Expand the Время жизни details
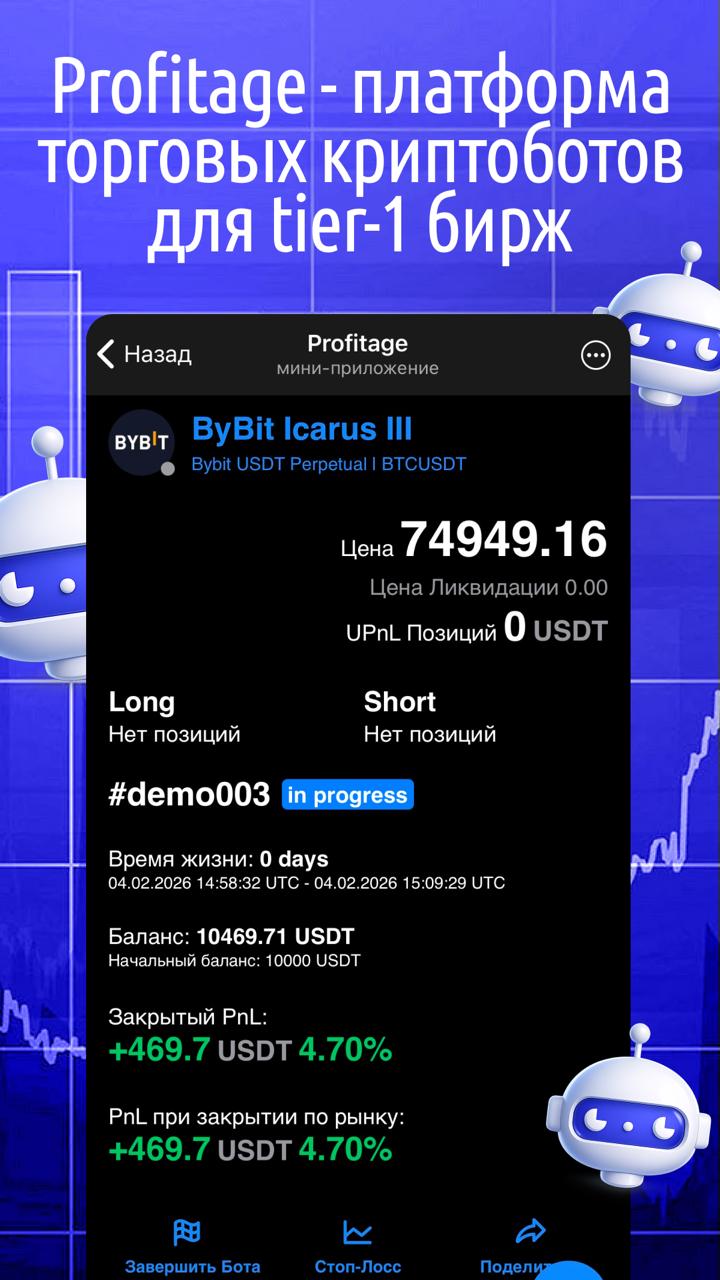 (x=218, y=857)
